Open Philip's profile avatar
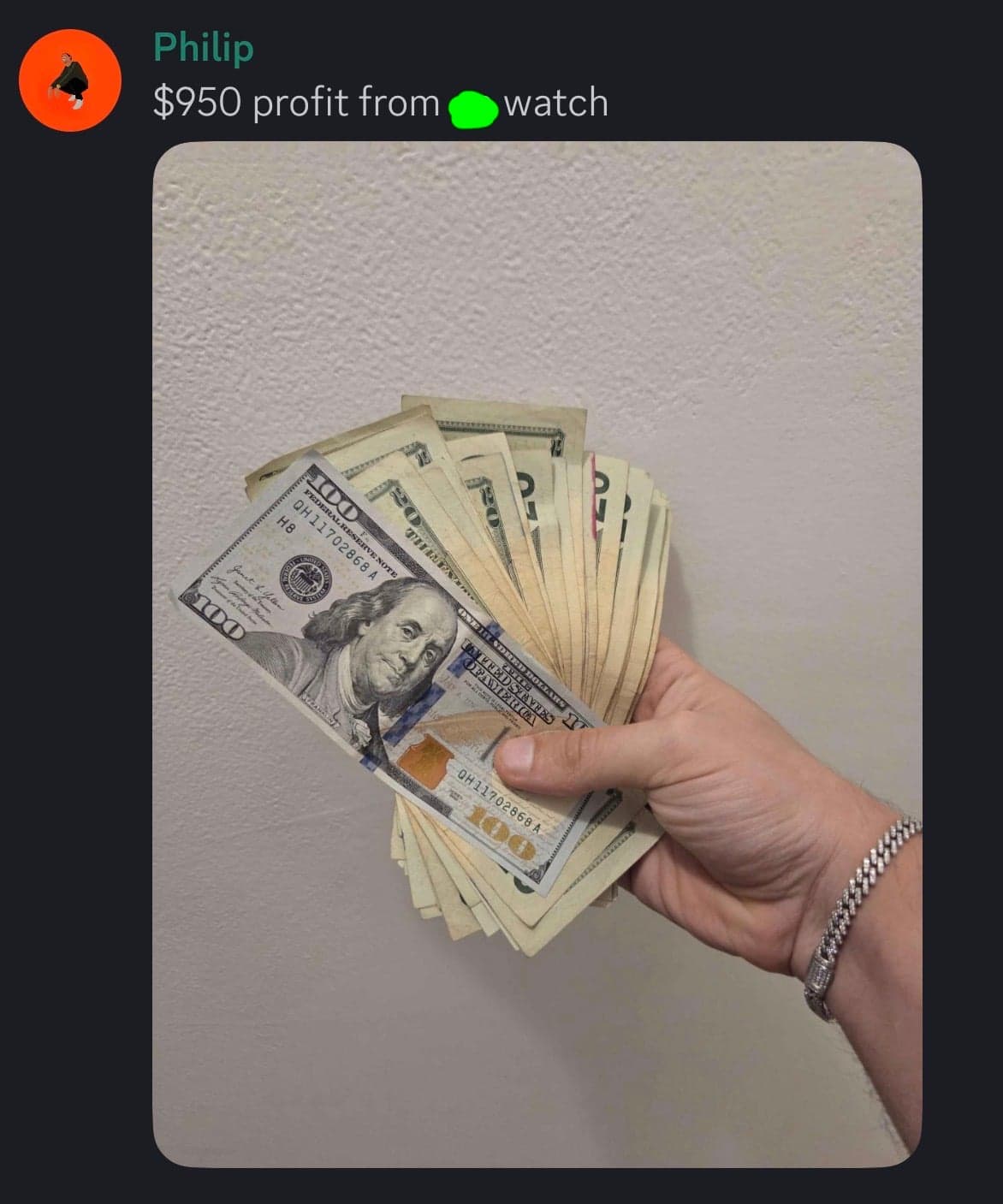 (69, 80)
